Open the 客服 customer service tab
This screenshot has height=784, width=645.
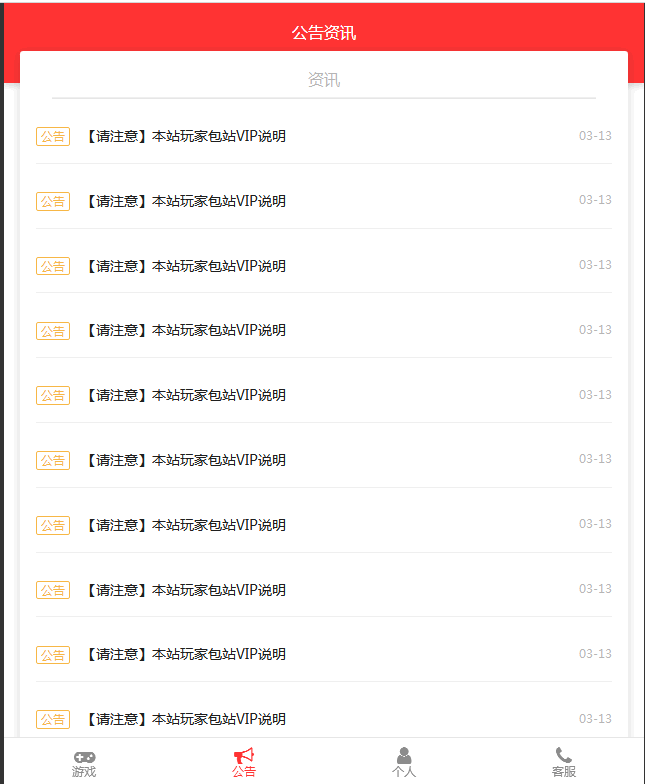[564, 763]
